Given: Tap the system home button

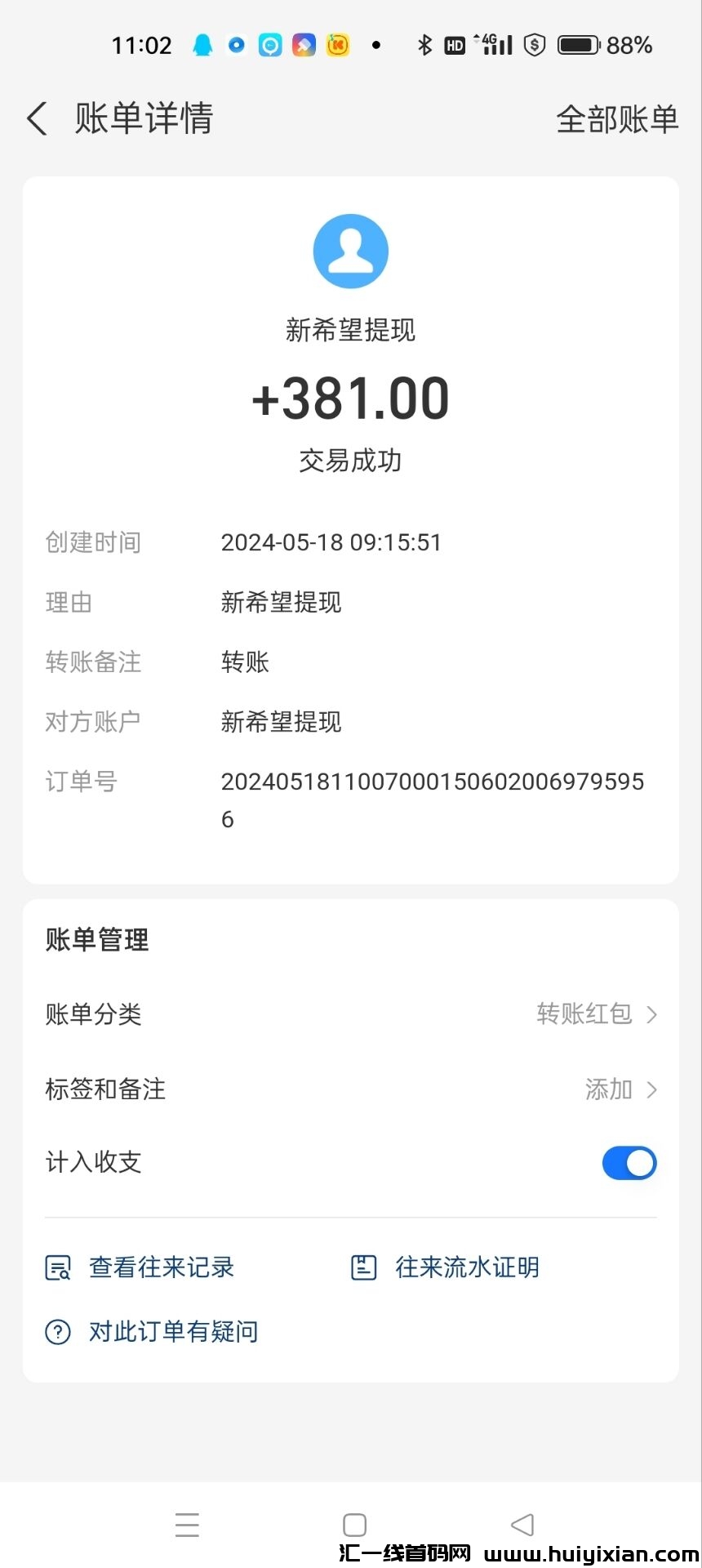Looking at the screenshot, I should point(354,1525).
